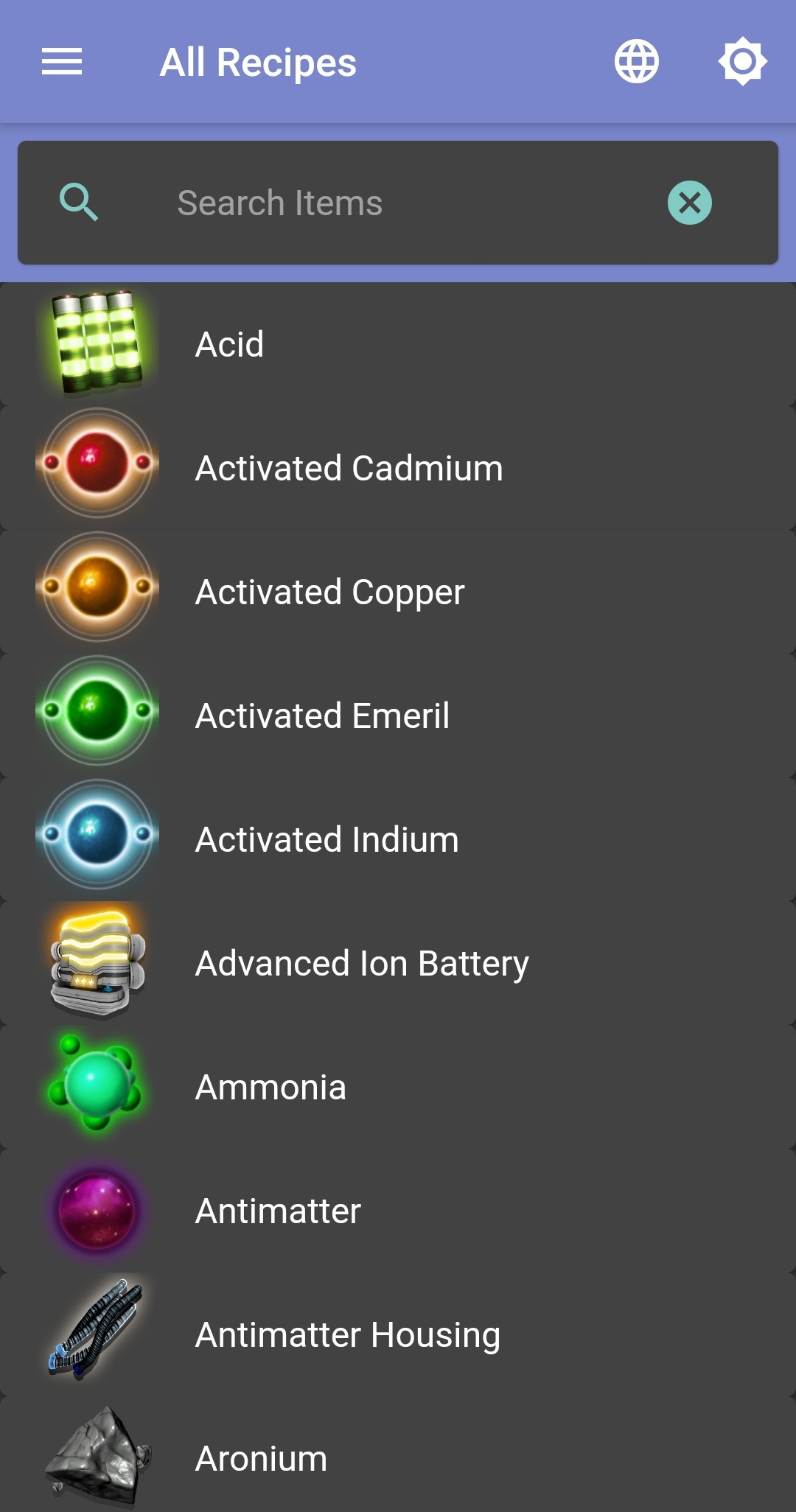This screenshot has width=796, height=1512.
Task: Open the hamburger drawer menu
Action: pyautogui.click(x=62, y=61)
